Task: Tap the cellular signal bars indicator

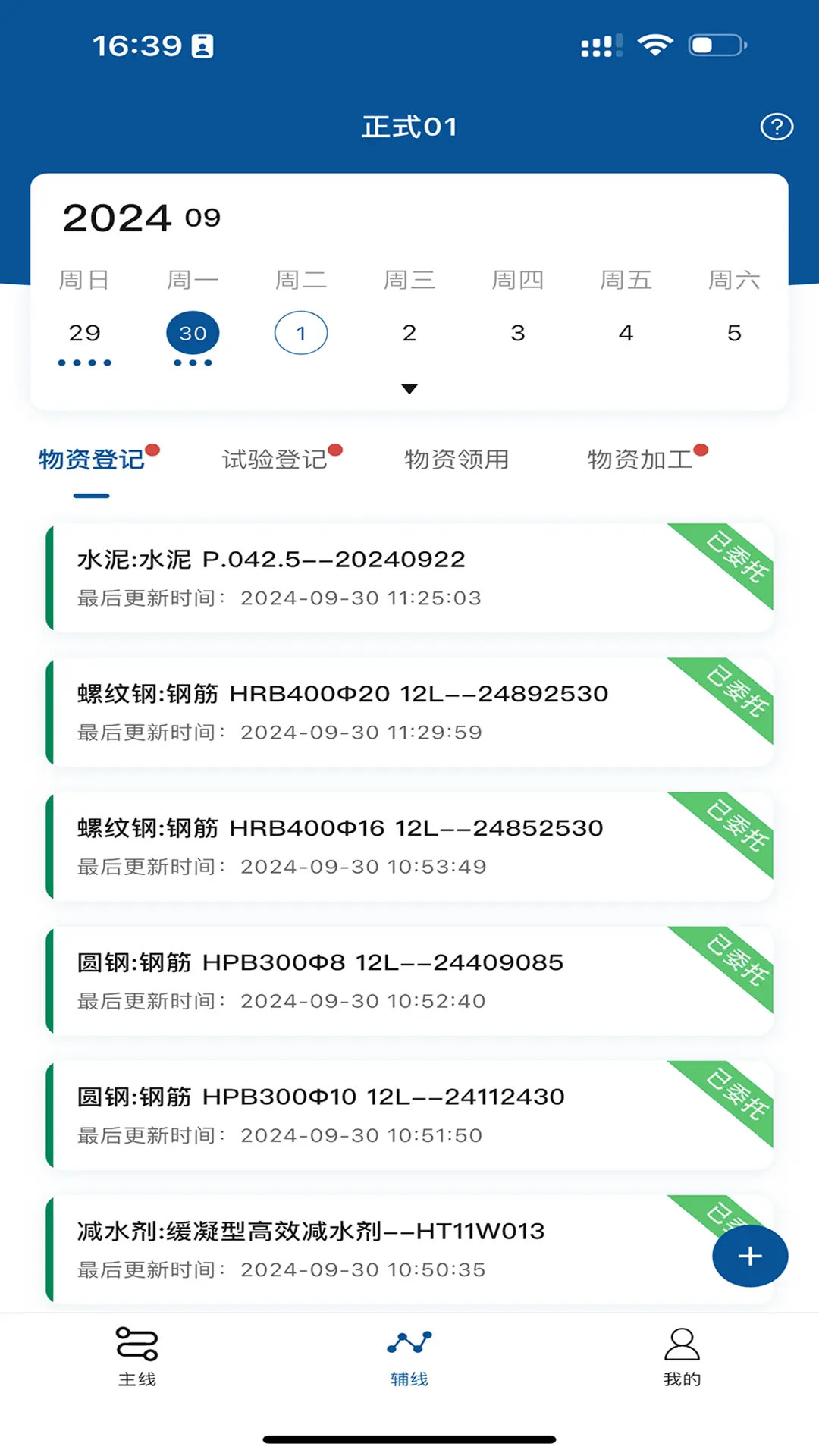Action: pos(599,45)
